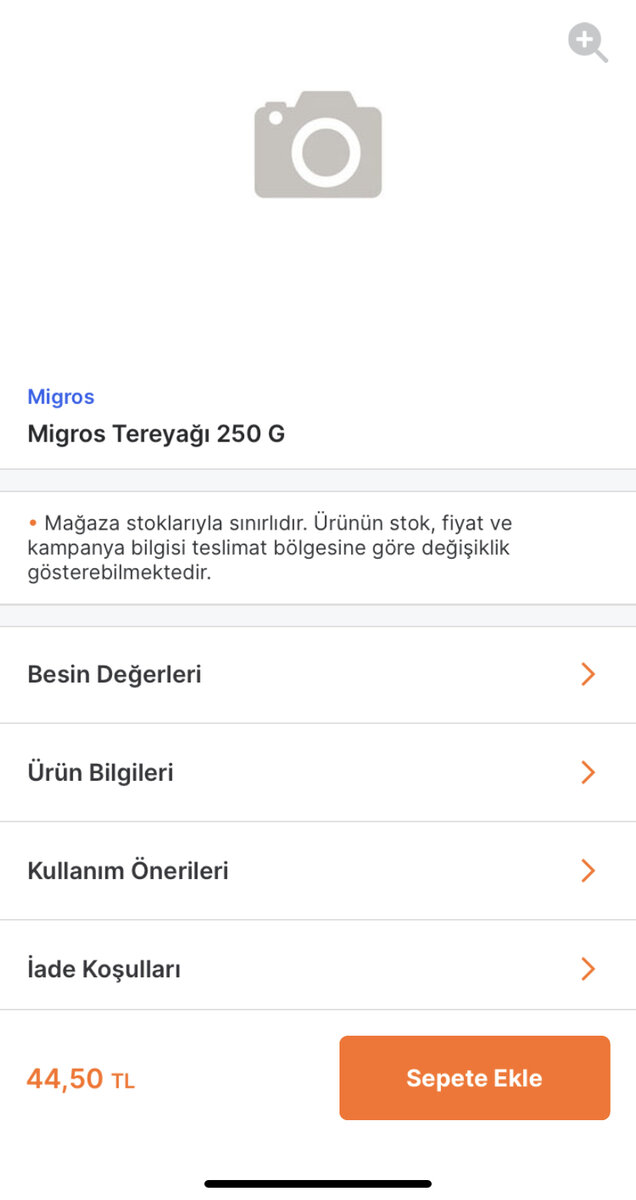Tap Sepete Ekle button
The image size is (636, 1200).
(474, 1078)
